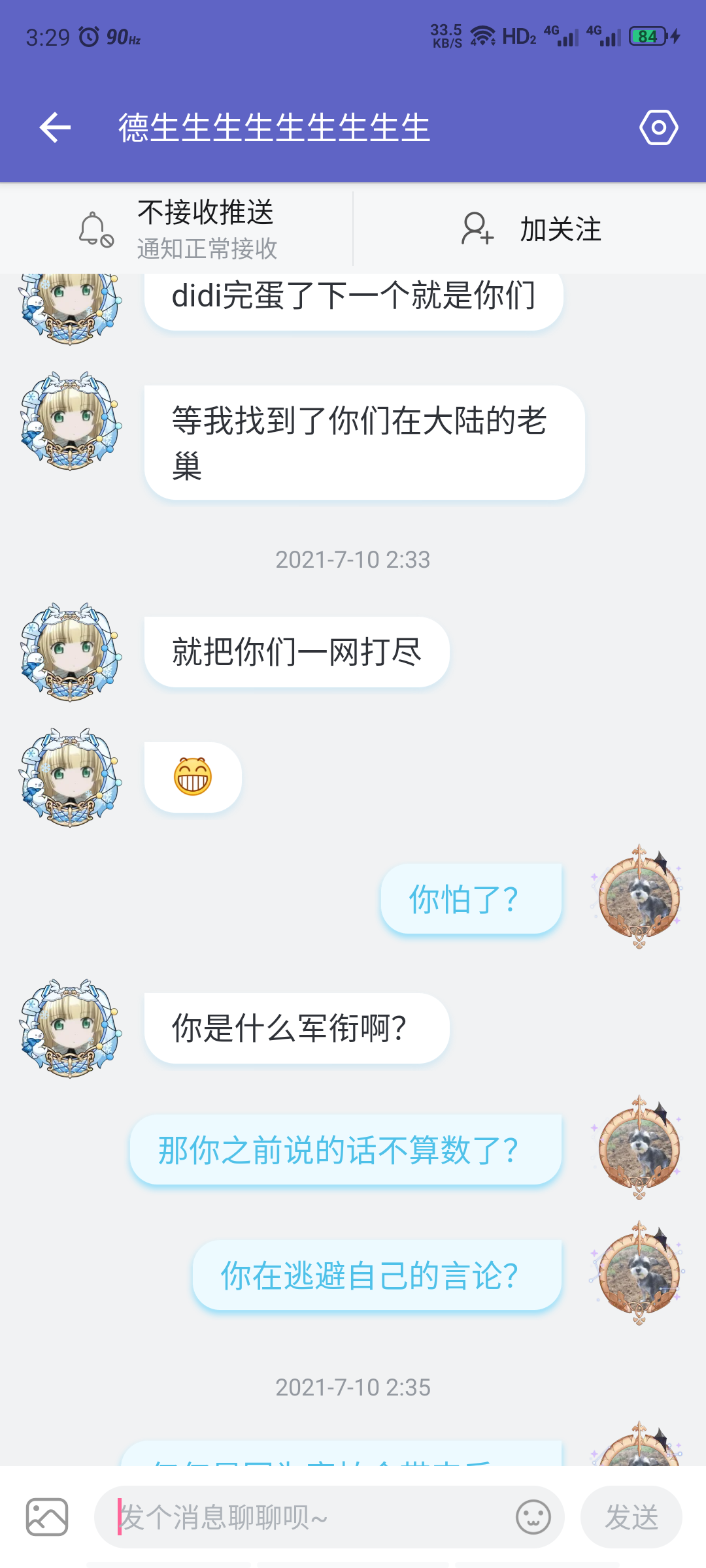Tap the message 你是什么军衔啊?
706x1568 pixels.
coord(290,1027)
